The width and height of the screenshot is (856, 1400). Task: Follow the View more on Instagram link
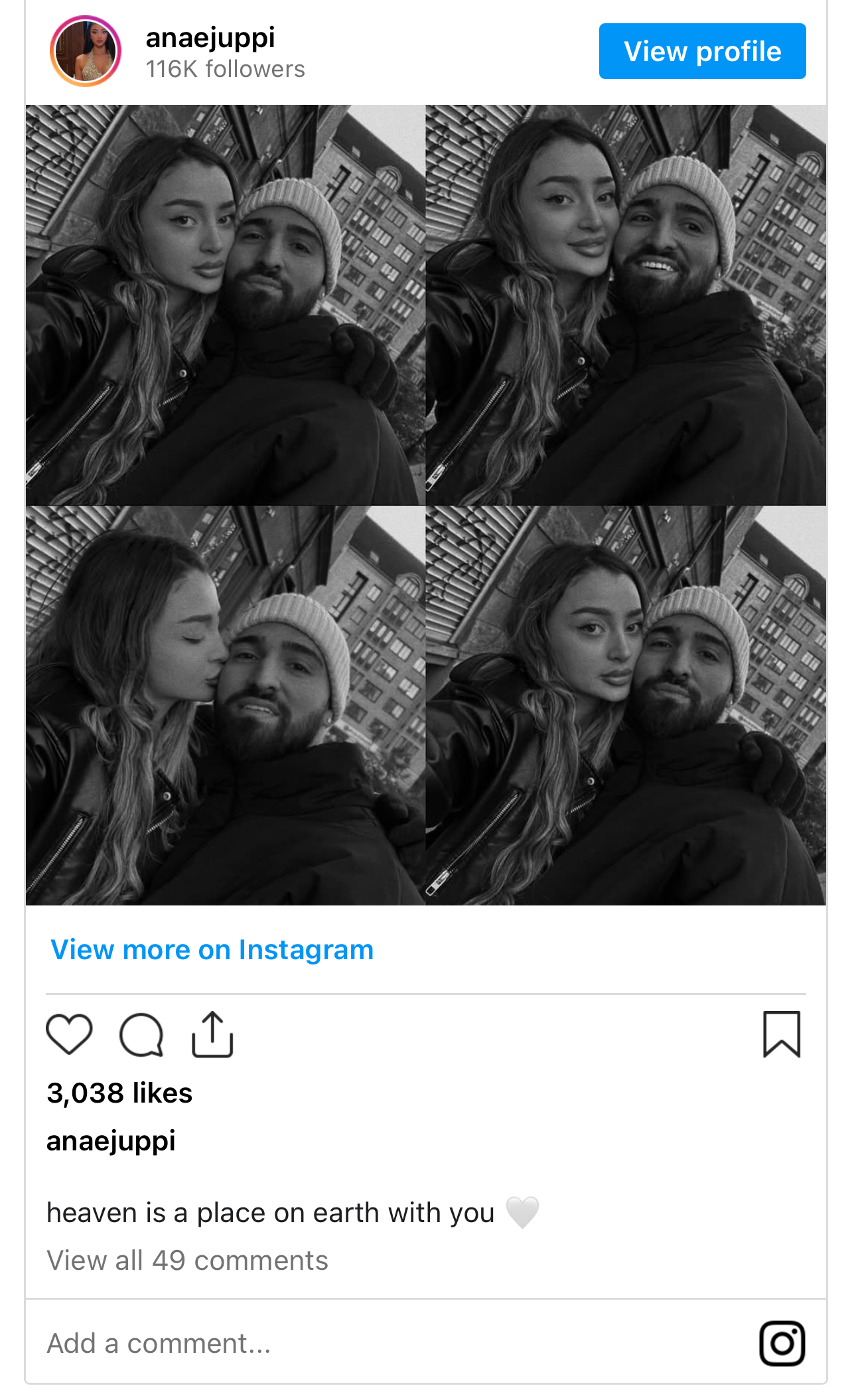pyautogui.click(x=212, y=949)
